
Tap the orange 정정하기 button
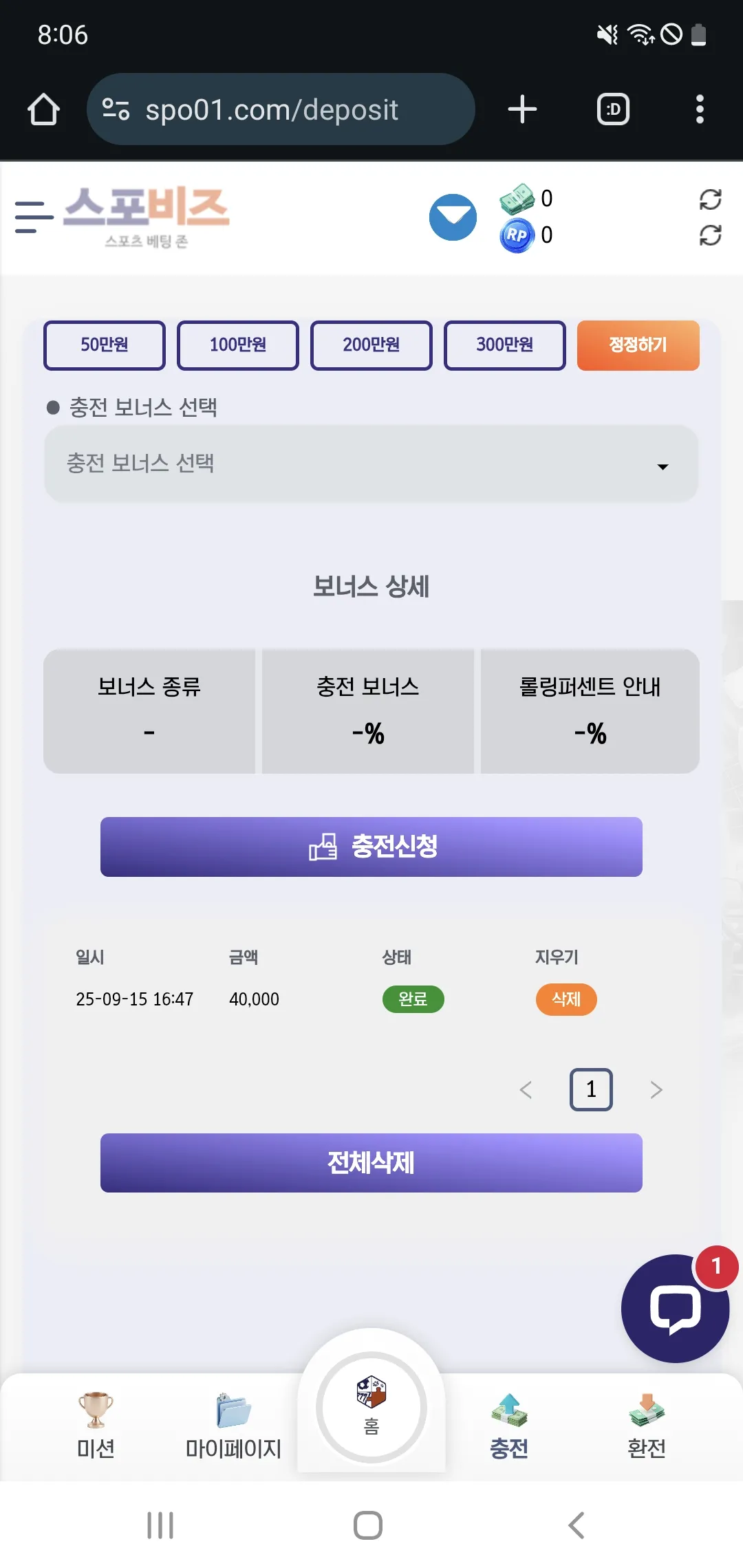click(638, 345)
